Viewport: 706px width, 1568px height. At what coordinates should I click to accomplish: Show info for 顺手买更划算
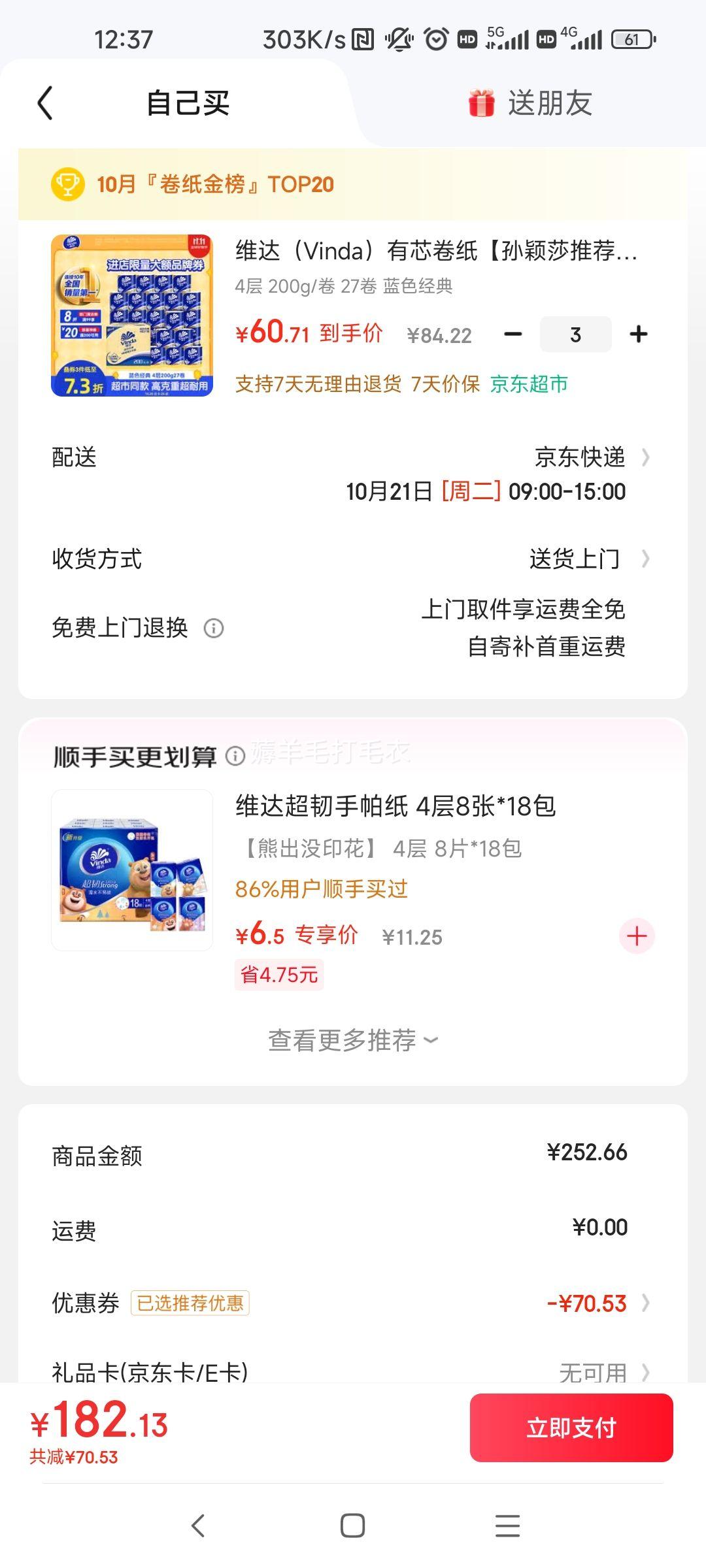(x=235, y=757)
